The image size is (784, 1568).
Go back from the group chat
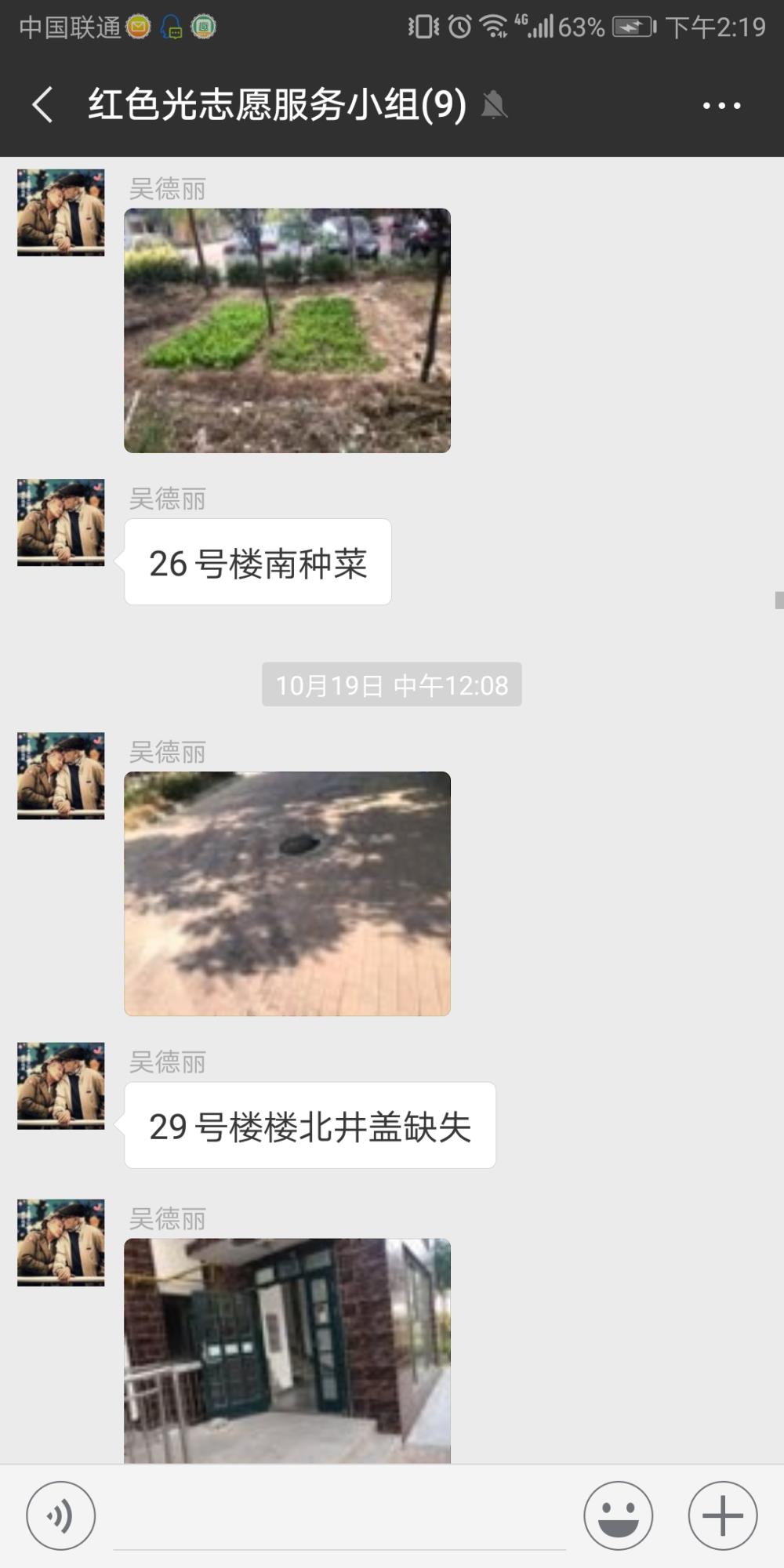pos(43,105)
